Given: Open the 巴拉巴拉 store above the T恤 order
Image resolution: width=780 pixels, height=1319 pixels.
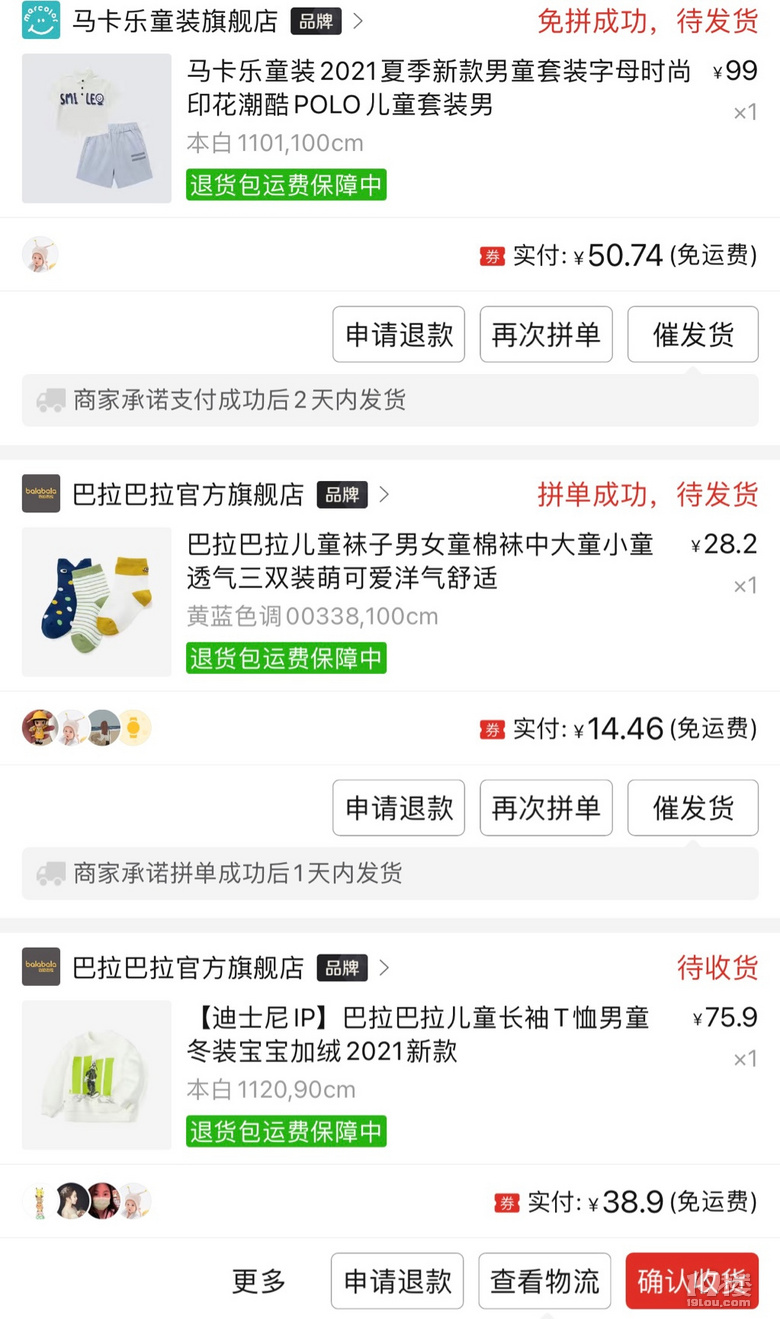Looking at the screenshot, I should pyautogui.click(x=188, y=967).
